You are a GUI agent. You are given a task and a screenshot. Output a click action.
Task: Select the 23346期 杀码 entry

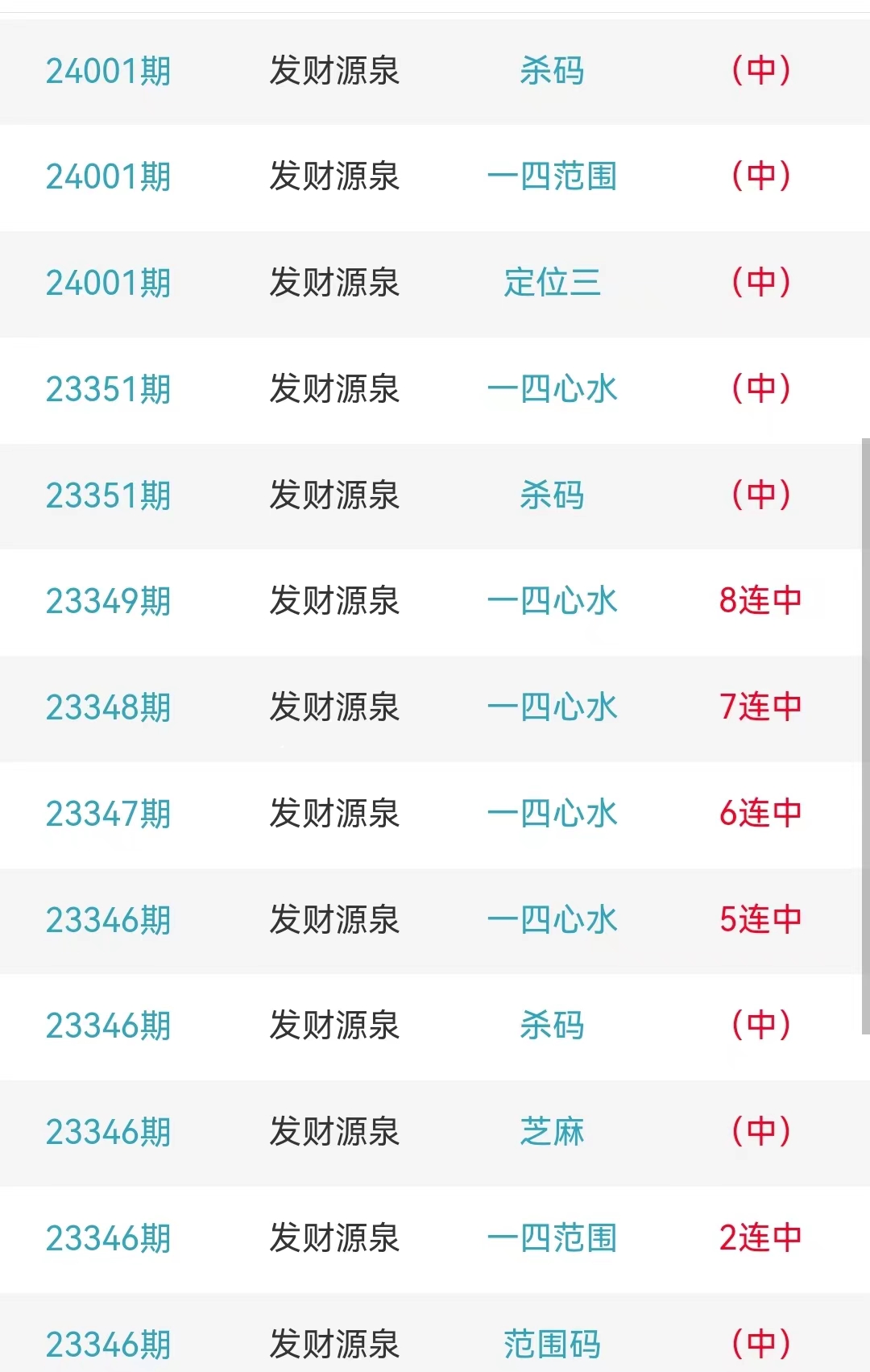point(552,1026)
